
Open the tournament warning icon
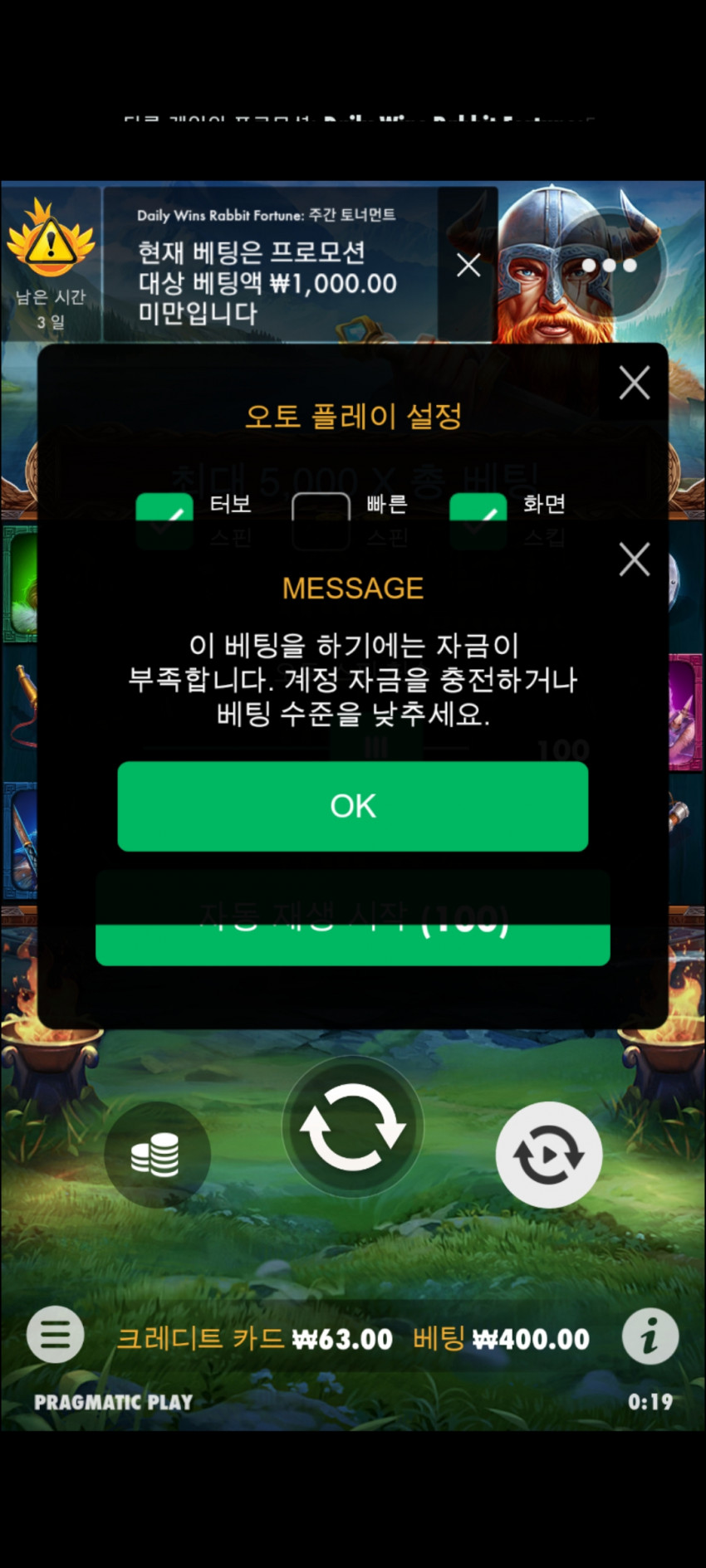click(x=51, y=241)
